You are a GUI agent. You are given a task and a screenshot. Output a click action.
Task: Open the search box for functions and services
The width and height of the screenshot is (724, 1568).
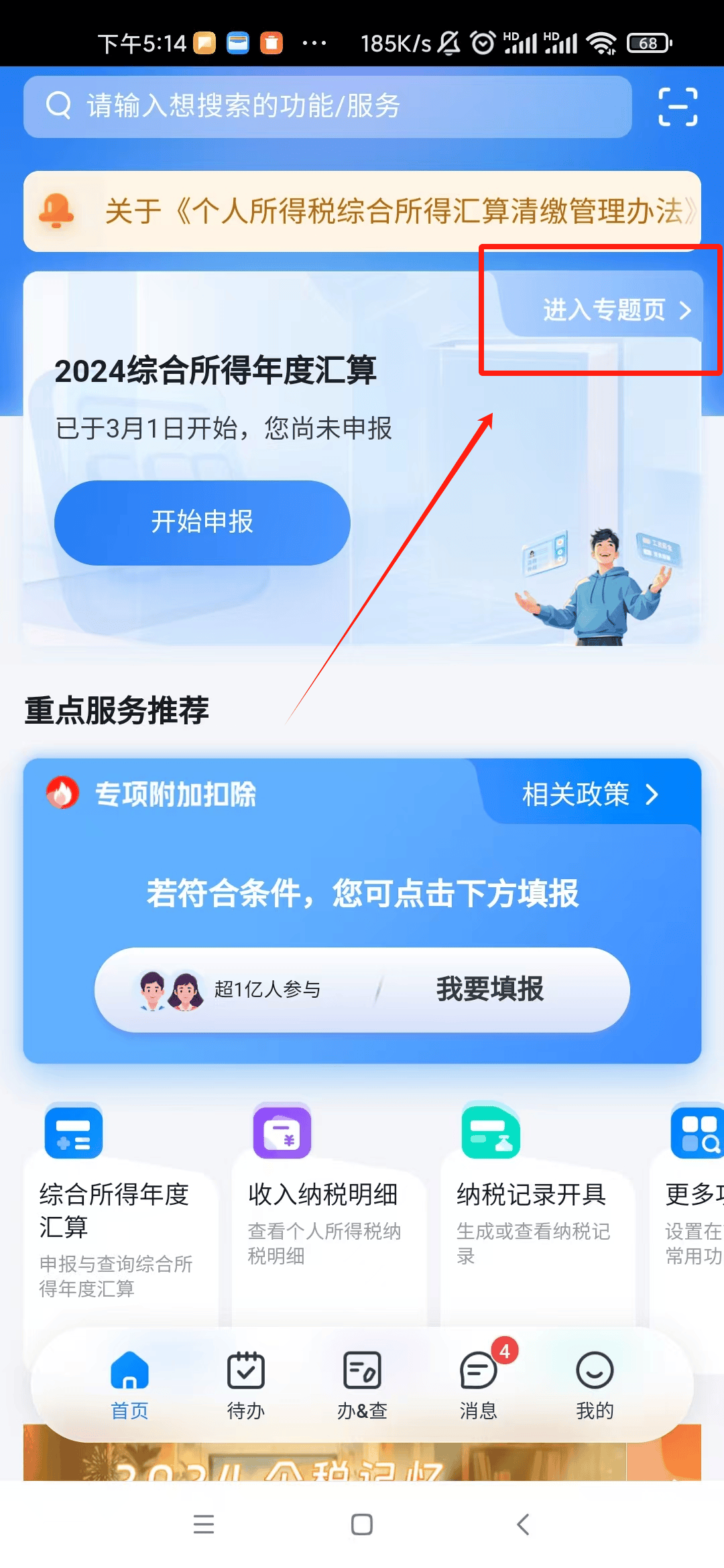[327, 106]
